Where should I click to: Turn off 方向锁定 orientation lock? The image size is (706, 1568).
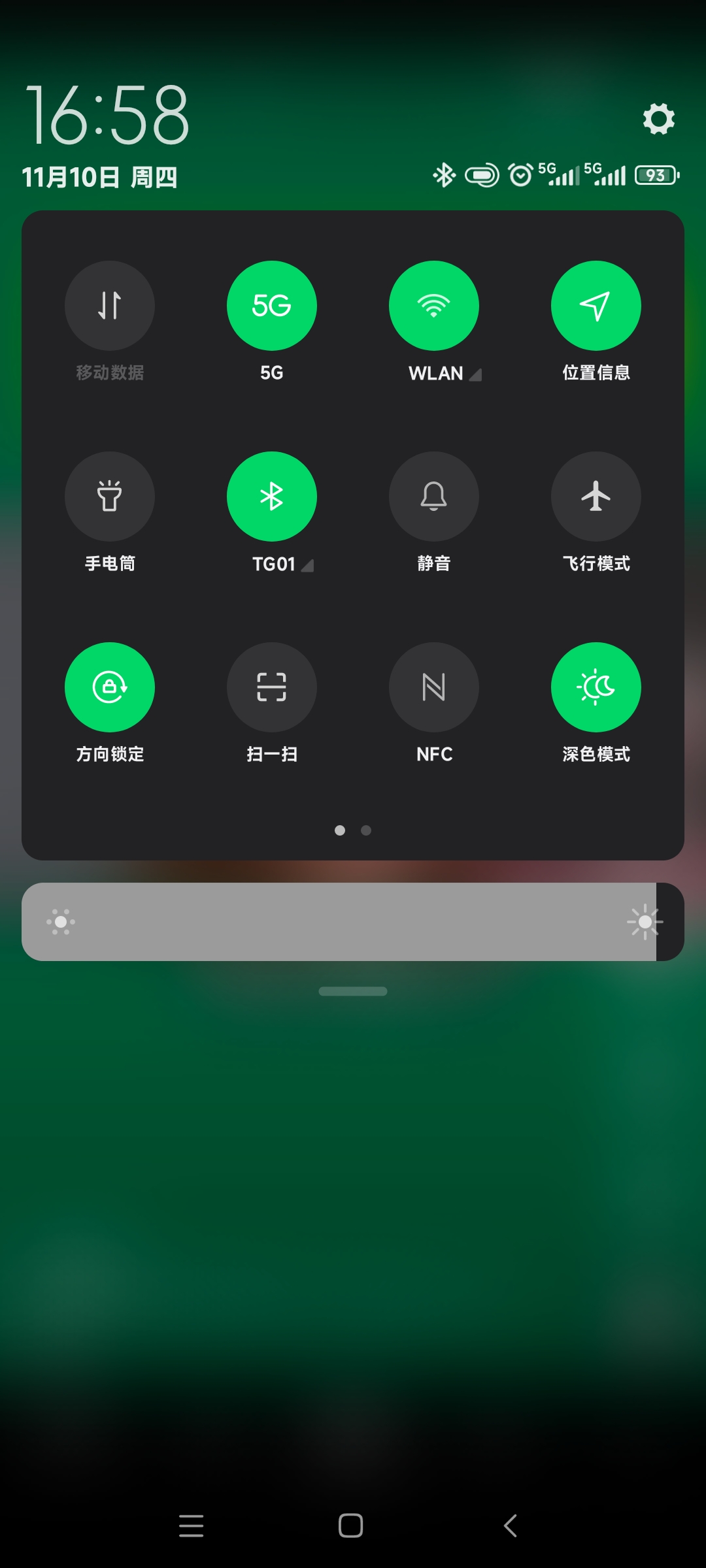click(x=110, y=687)
